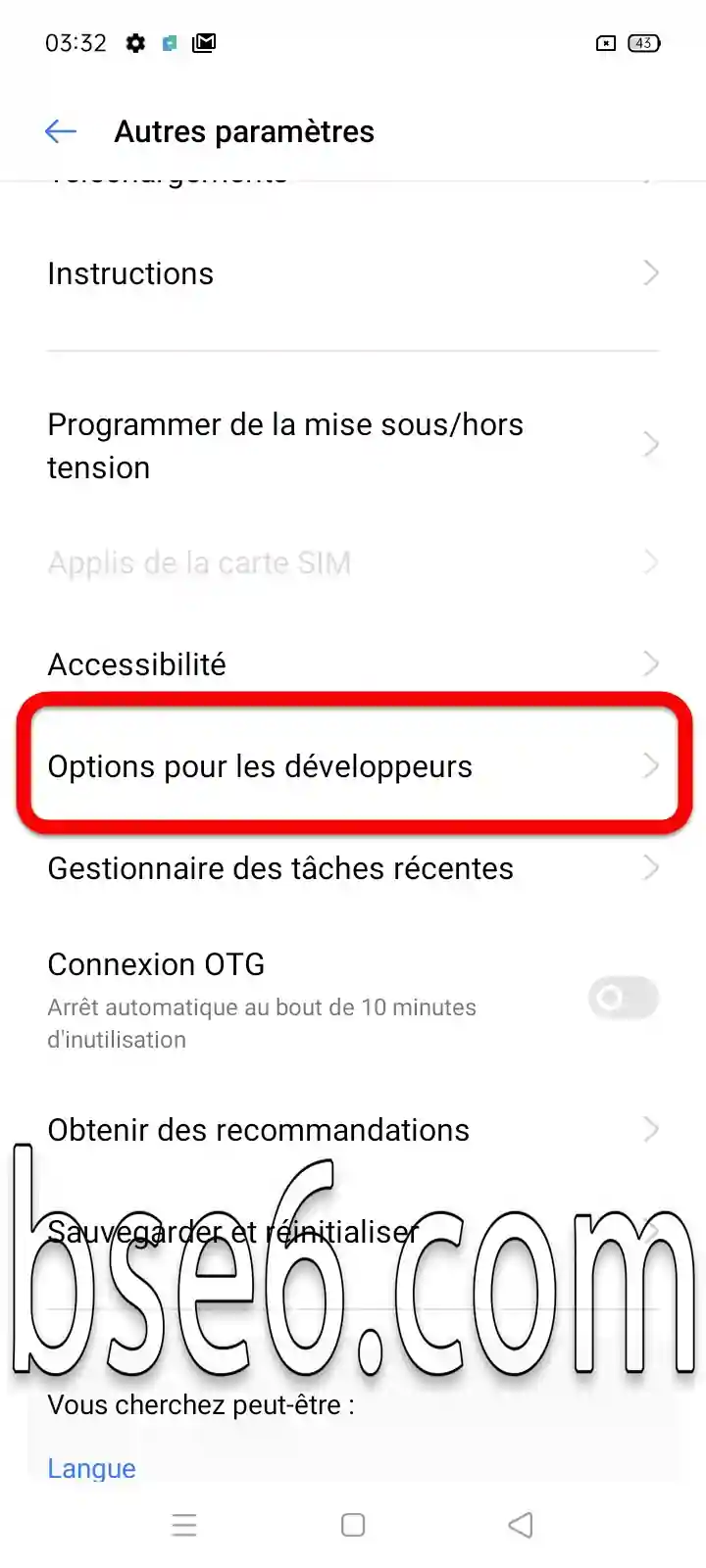Screen dimensions: 706x1568
Task: Tap the system home button
Action: [353, 1525]
